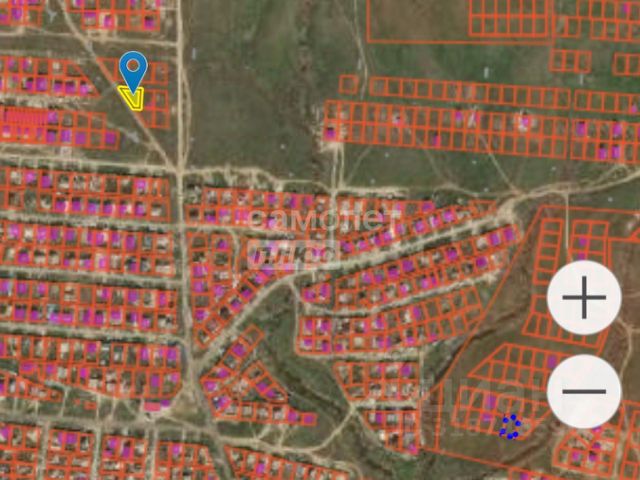Zoom in with the plus button
Viewport: 640px width, 480px height.
(584, 299)
